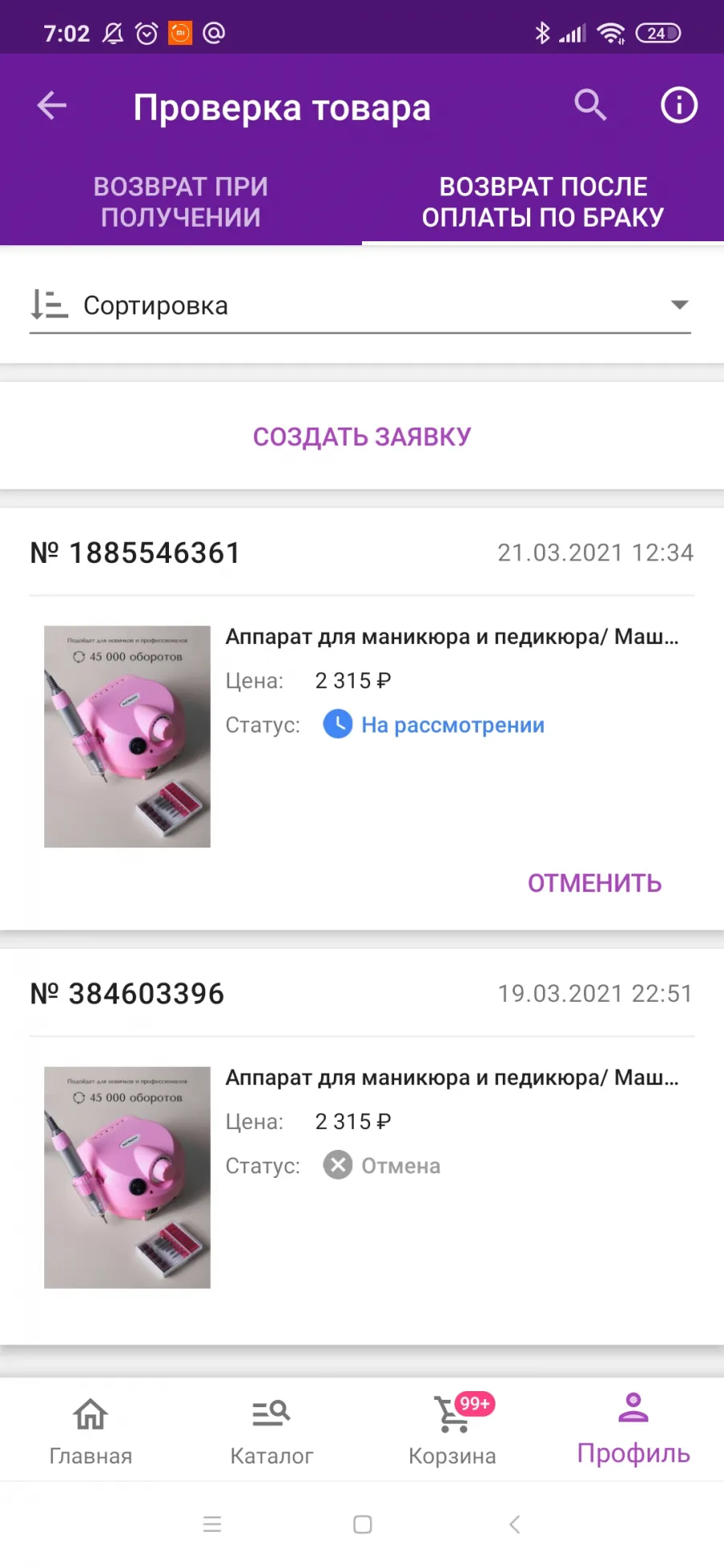Viewport: 724px width, 1568px height.
Task: Select the Возврат после оплаты по браку tab
Action: point(543,202)
